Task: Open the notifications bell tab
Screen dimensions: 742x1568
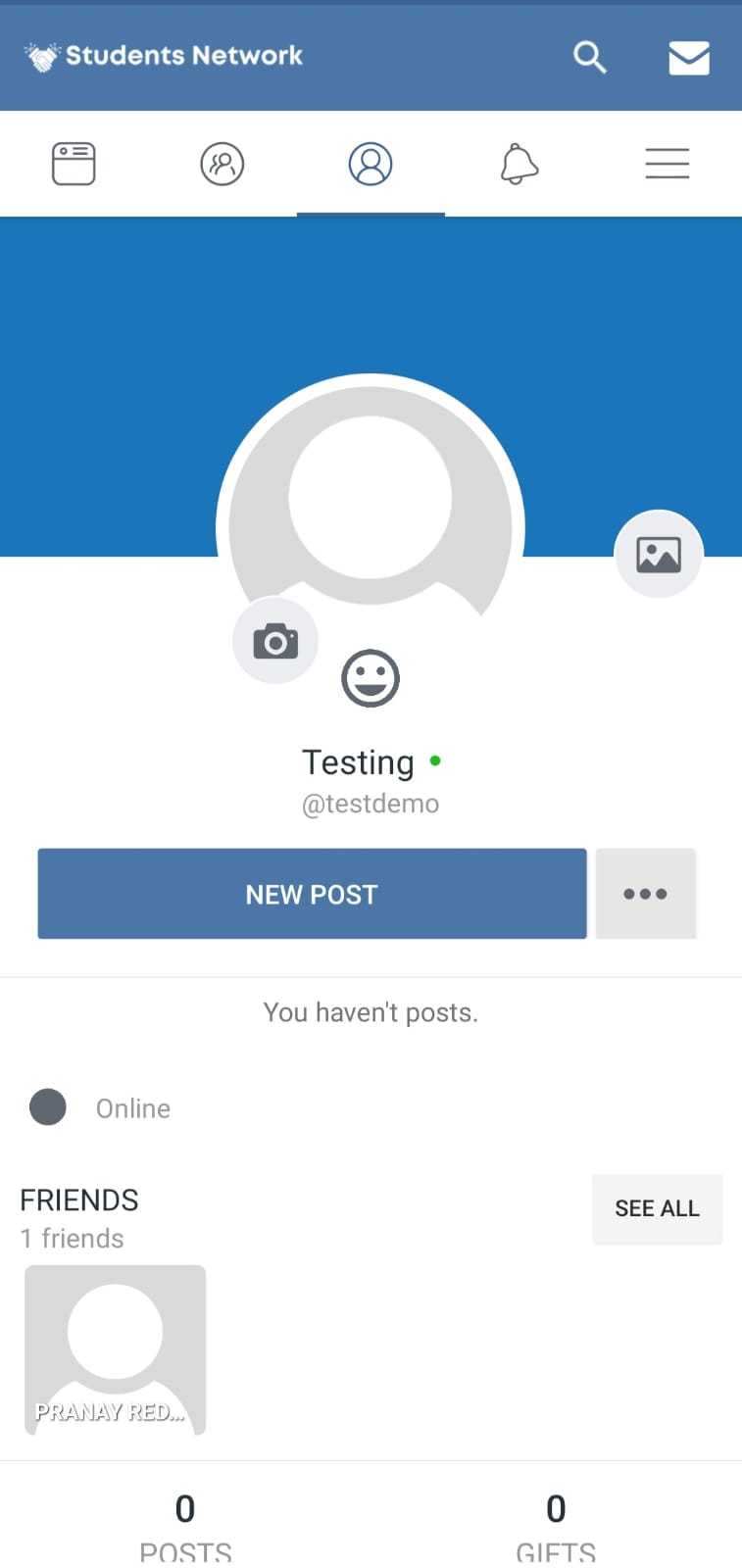Action: click(x=519, y=164)
